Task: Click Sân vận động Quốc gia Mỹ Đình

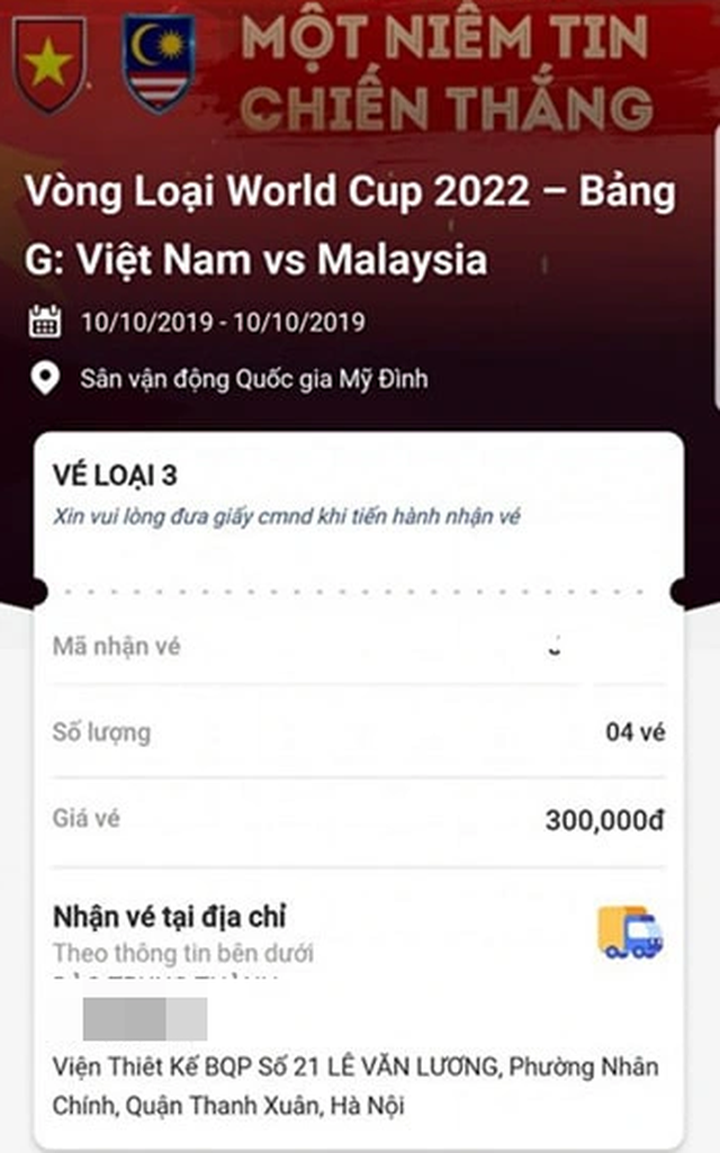Action: coord(253,376)
